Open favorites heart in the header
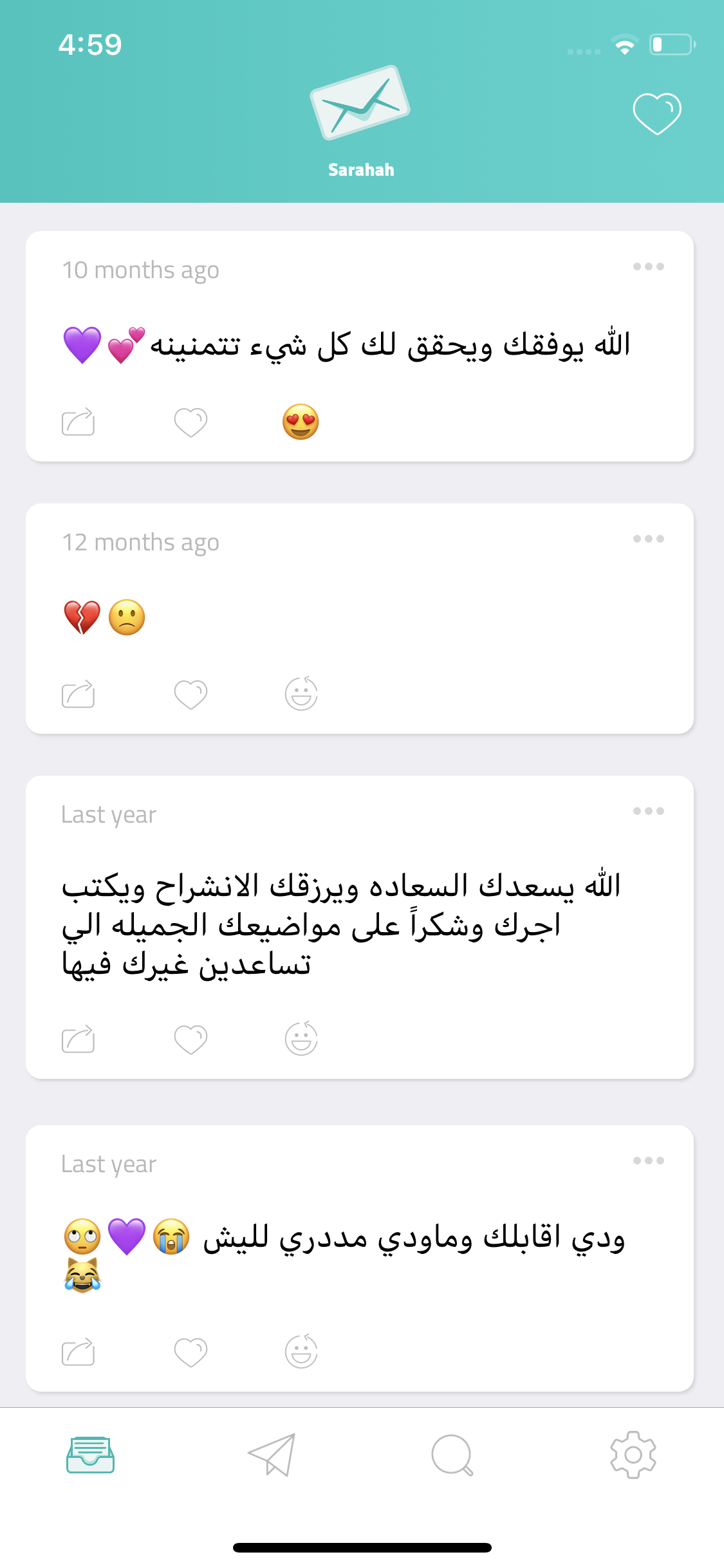Screen dimensions: 724x1568 (656, 114)
